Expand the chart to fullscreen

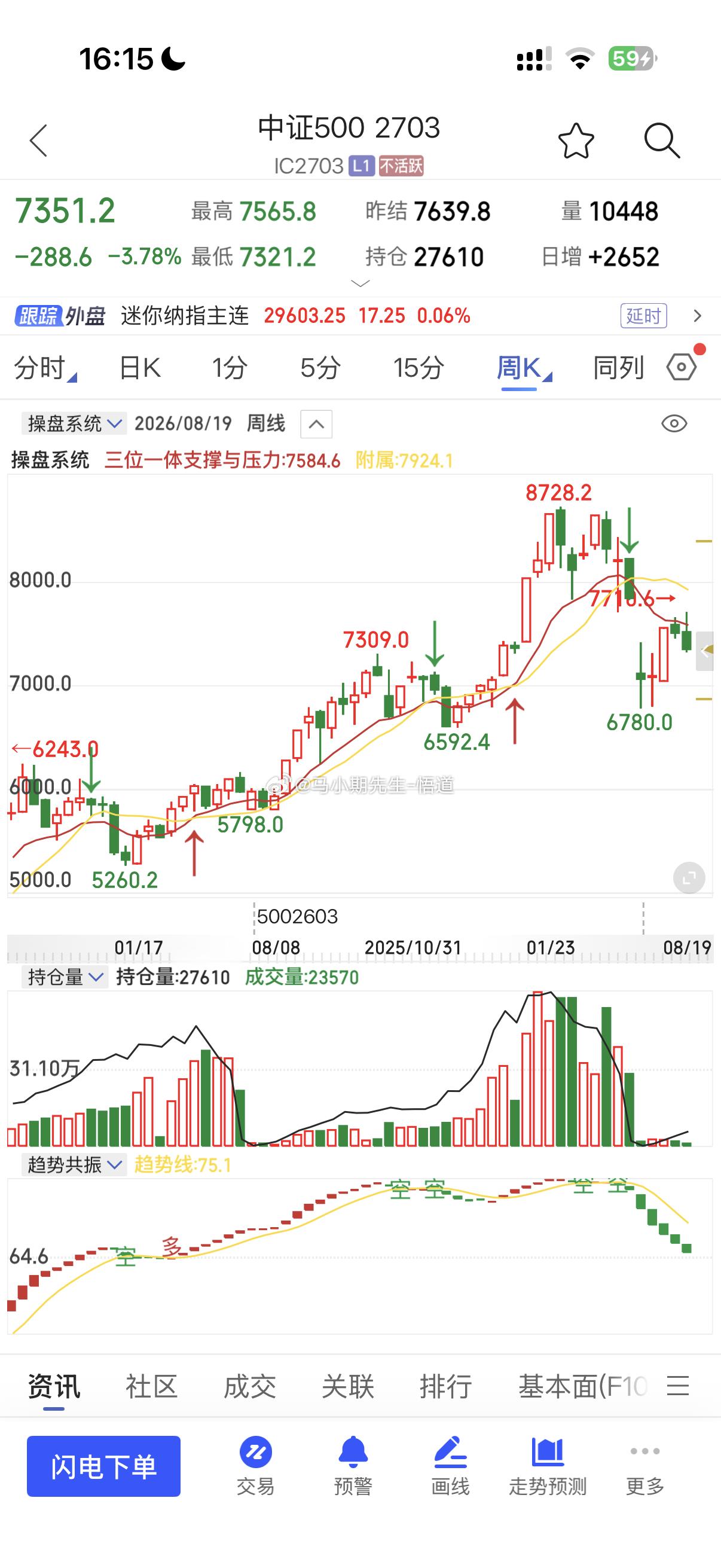click(x=689, y=878)
